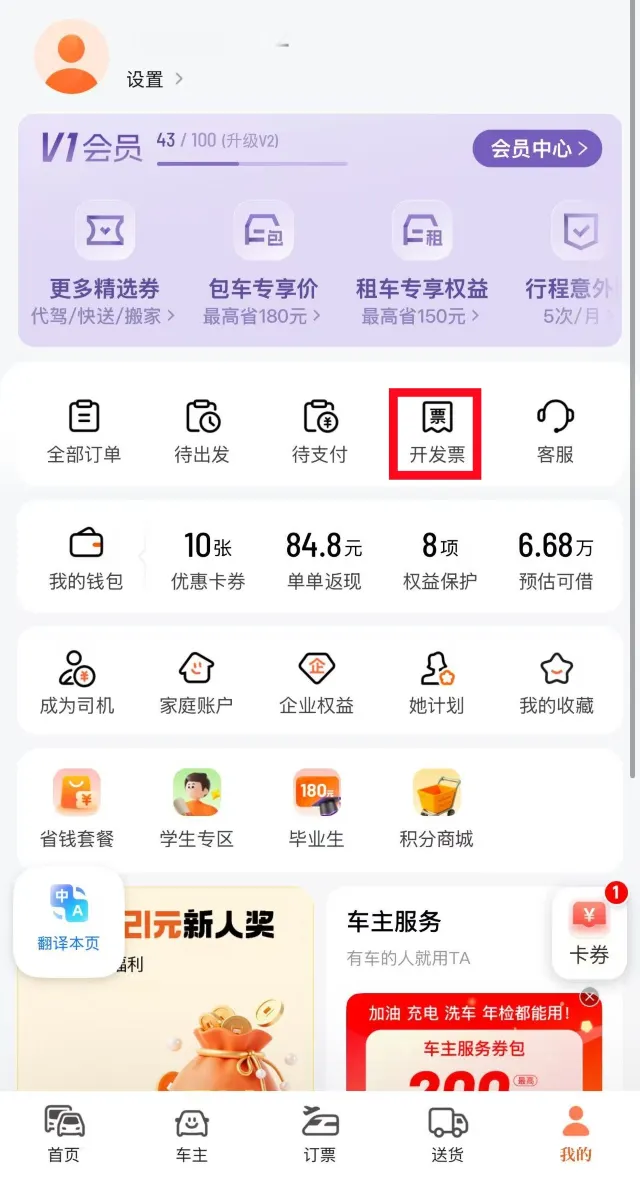Open 待出发 orders
Screen dimensions: 640x1195
(202, 433)
